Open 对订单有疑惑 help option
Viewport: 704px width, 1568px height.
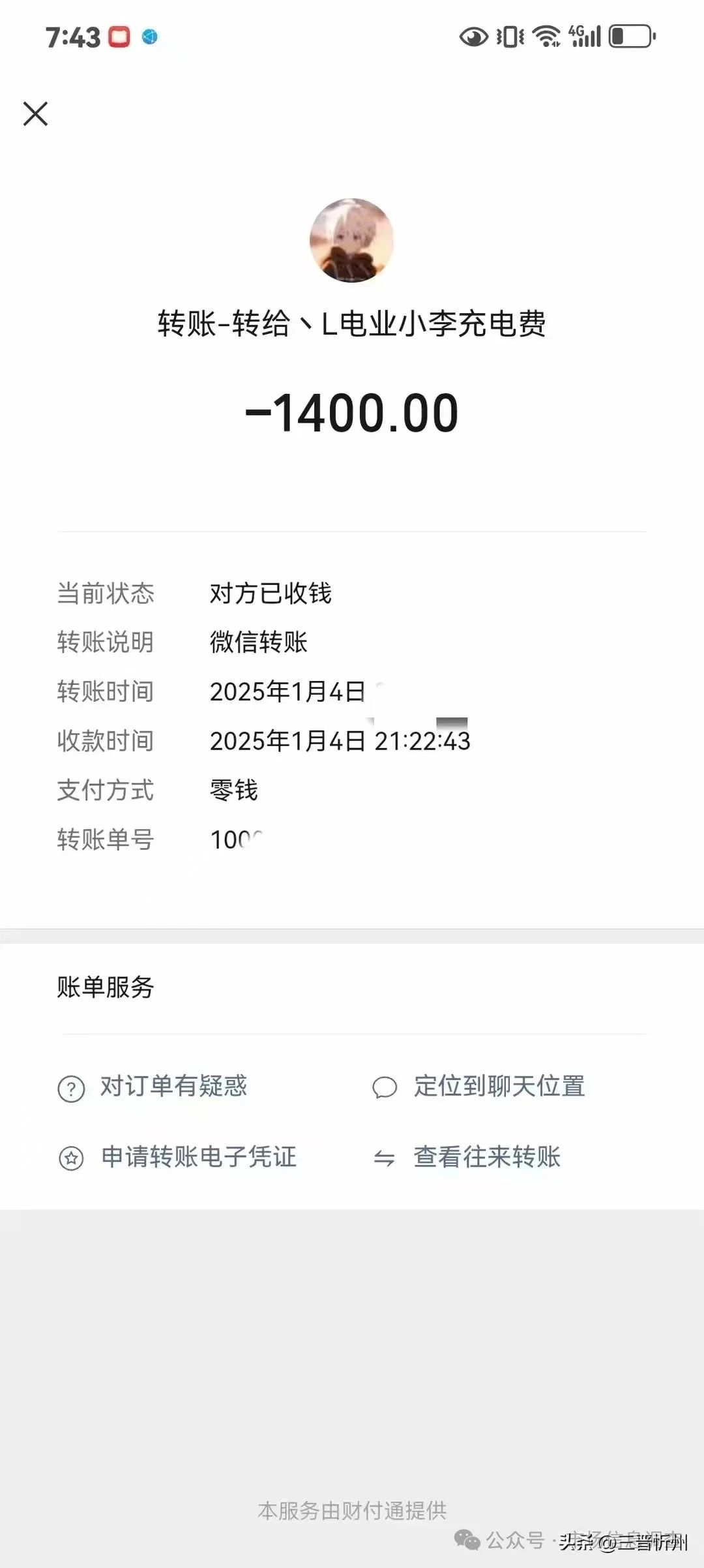click(172, 1087)
